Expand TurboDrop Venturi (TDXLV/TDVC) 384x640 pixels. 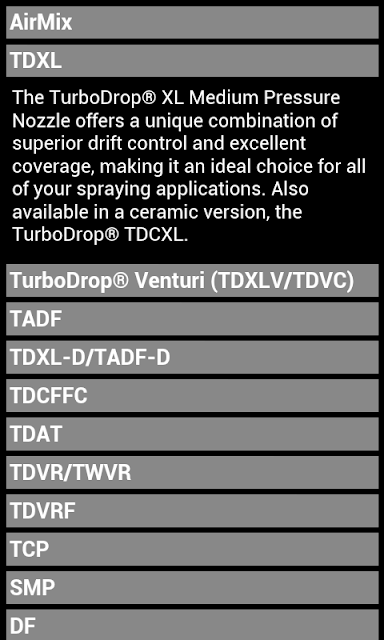pyautogui.click(x=192, y=280)
